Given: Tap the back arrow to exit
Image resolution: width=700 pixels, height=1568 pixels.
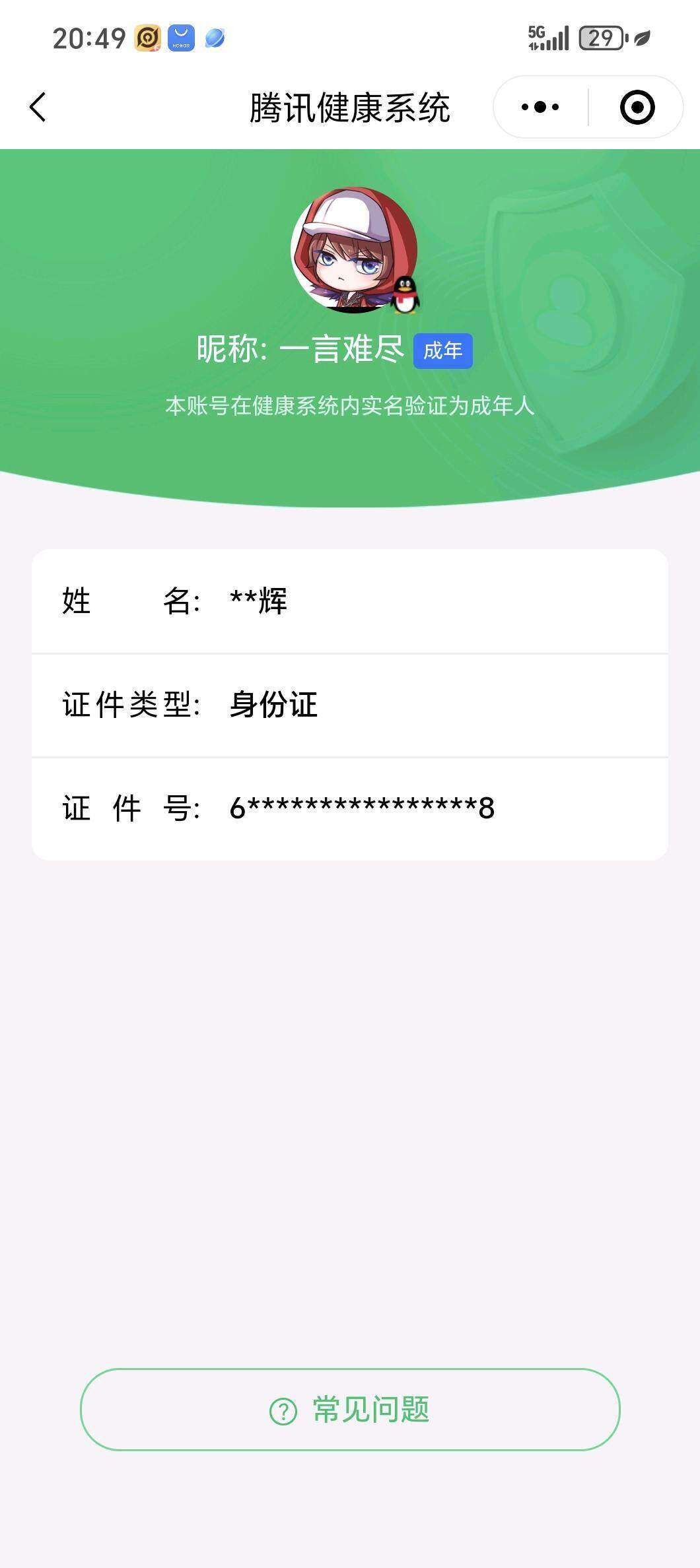Looking at the screenshot, I should pos(38,108).
